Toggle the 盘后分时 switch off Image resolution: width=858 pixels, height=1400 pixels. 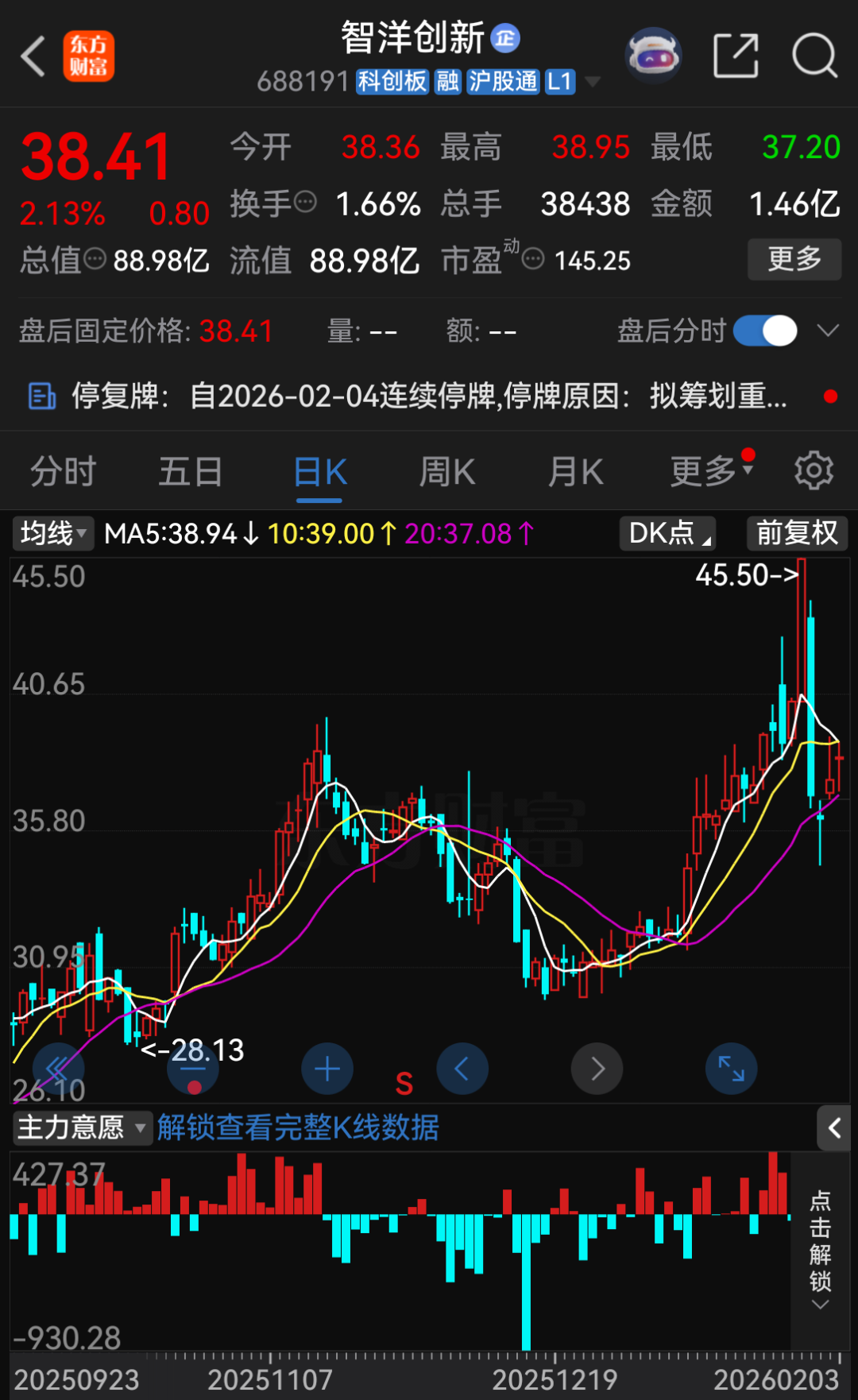coord(764,331)
